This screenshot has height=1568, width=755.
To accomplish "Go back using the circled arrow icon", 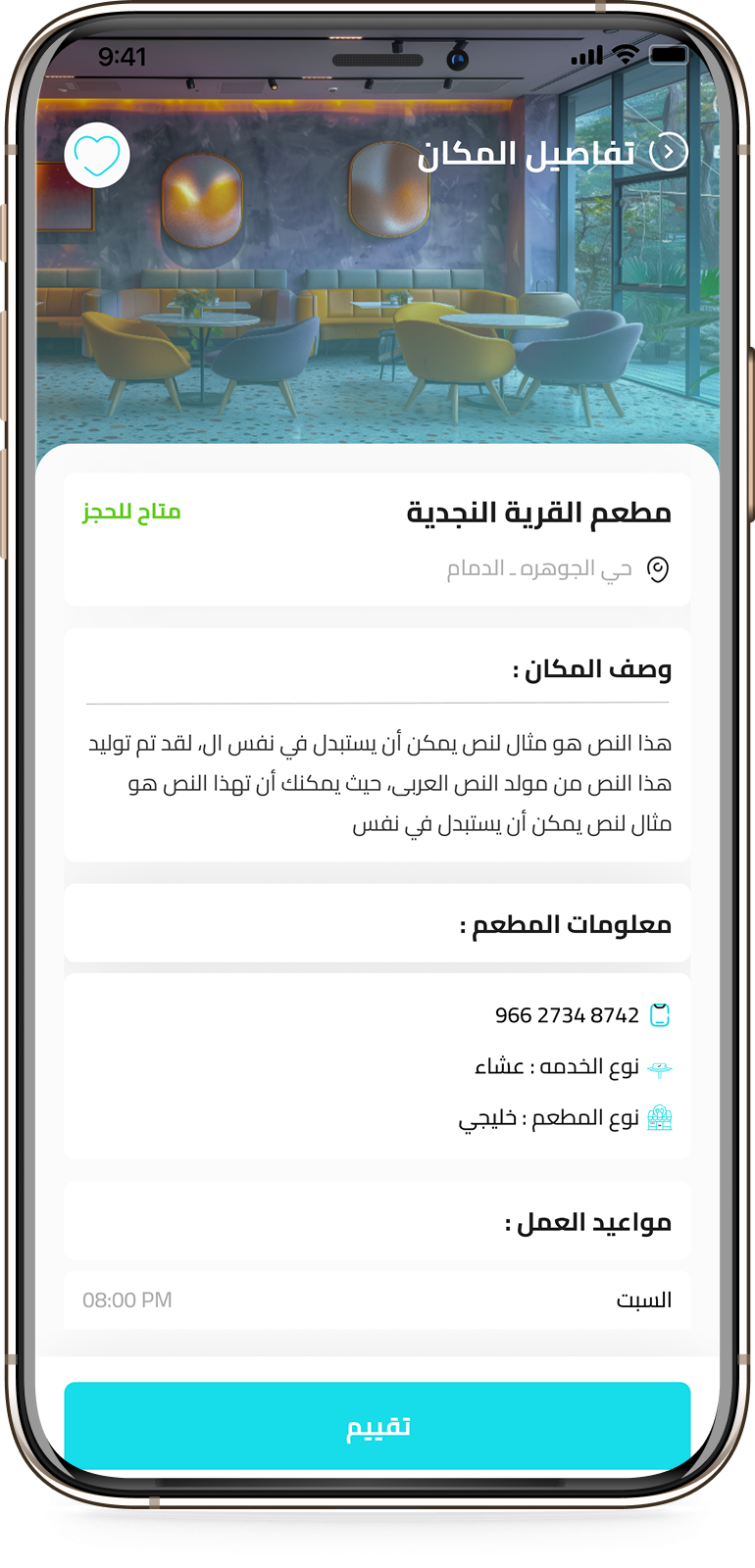I will pos(669,152).
